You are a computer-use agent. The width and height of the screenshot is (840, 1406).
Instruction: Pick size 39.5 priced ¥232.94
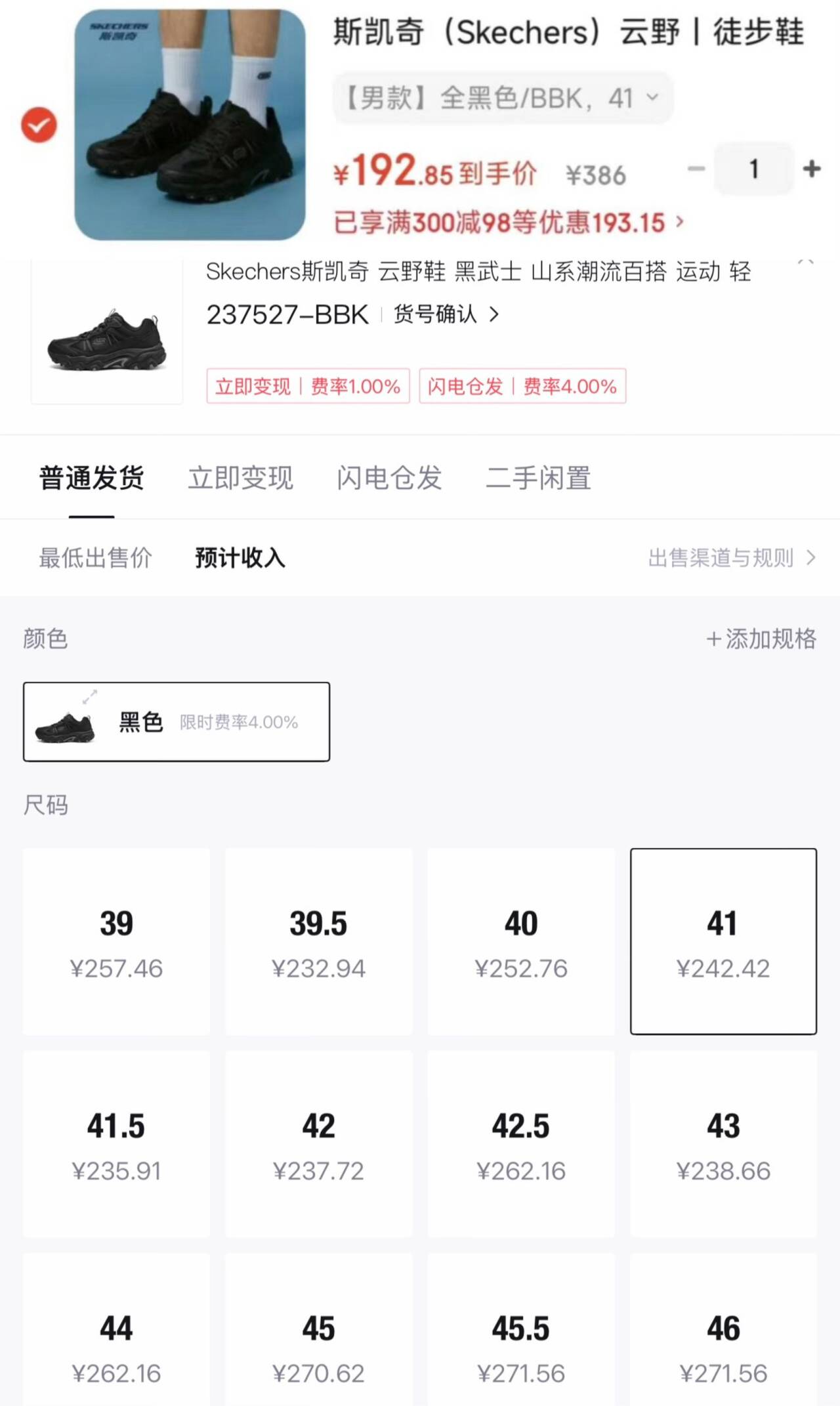pos(319,941)
